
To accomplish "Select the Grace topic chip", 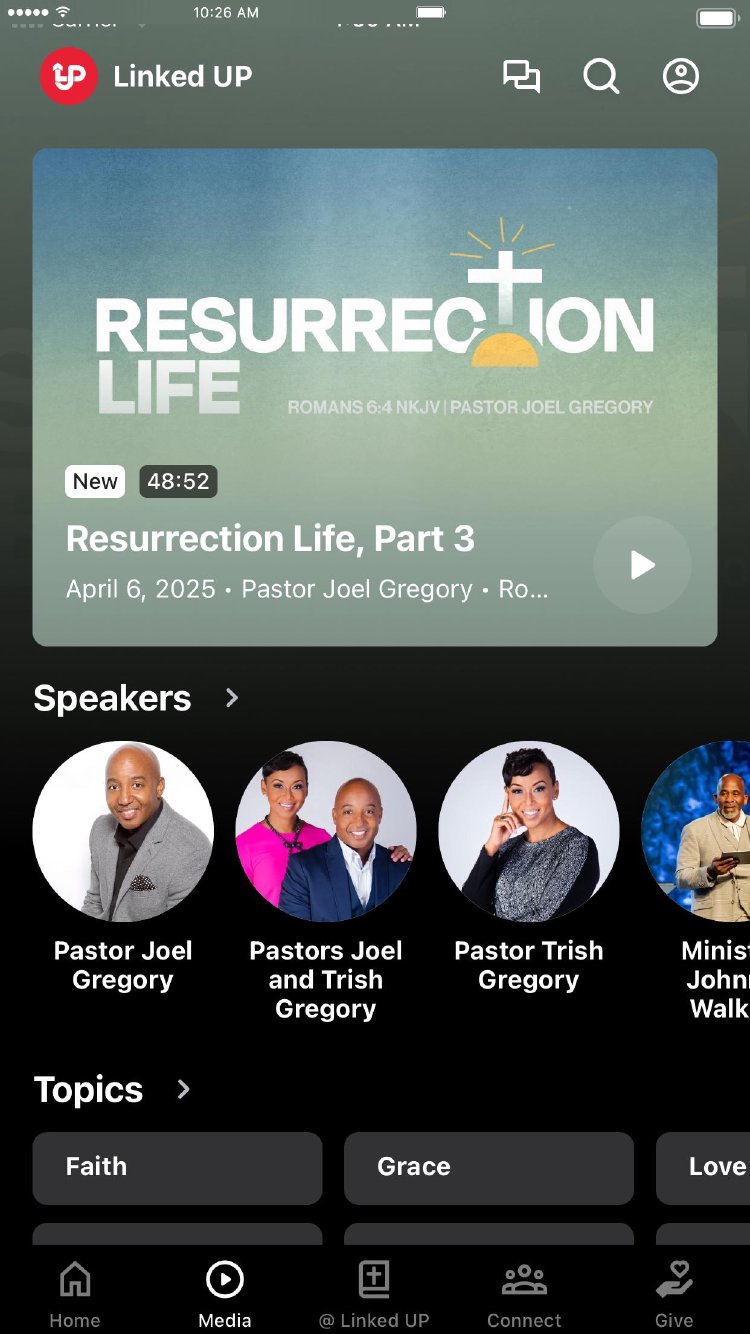I will [x=489, y=1167].
